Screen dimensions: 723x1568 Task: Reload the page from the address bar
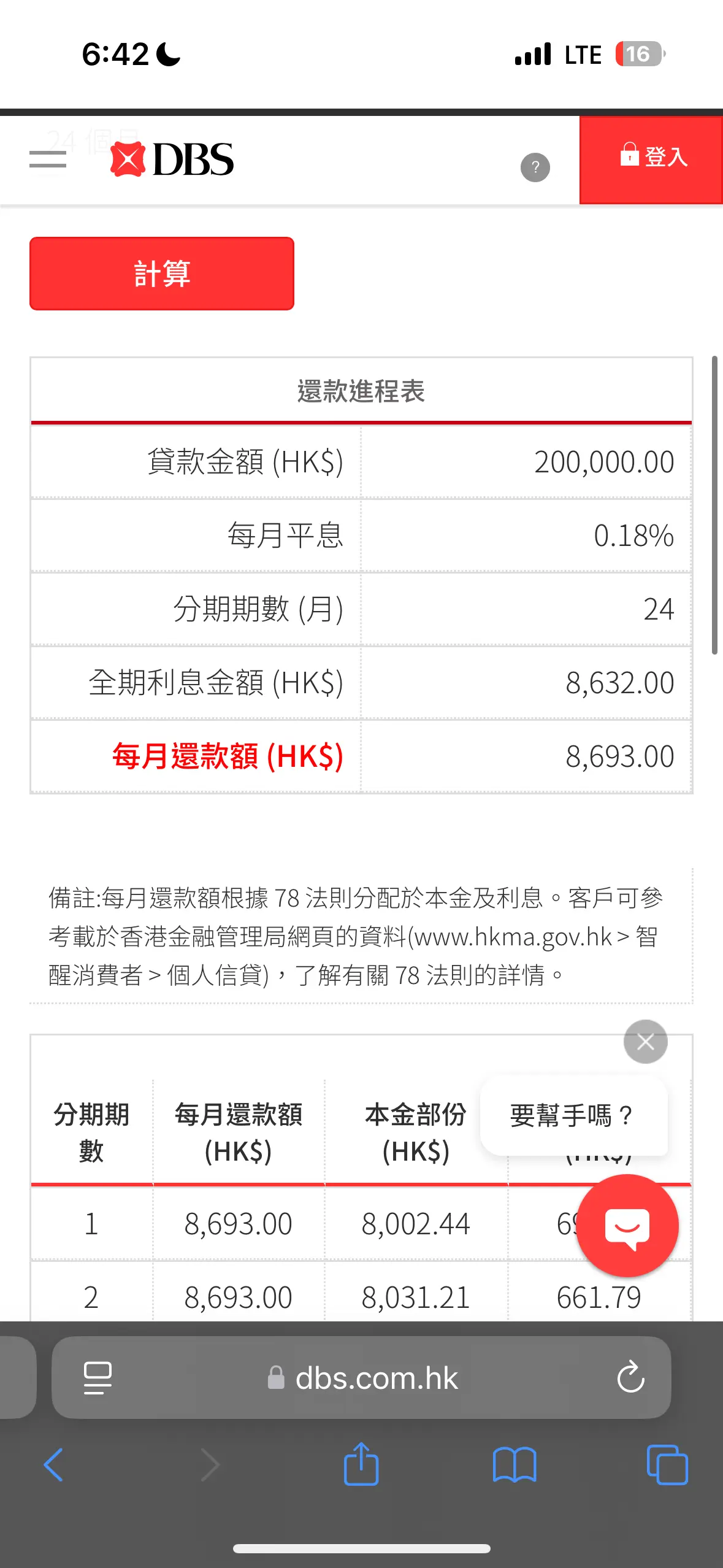(x=630, y=1378)
